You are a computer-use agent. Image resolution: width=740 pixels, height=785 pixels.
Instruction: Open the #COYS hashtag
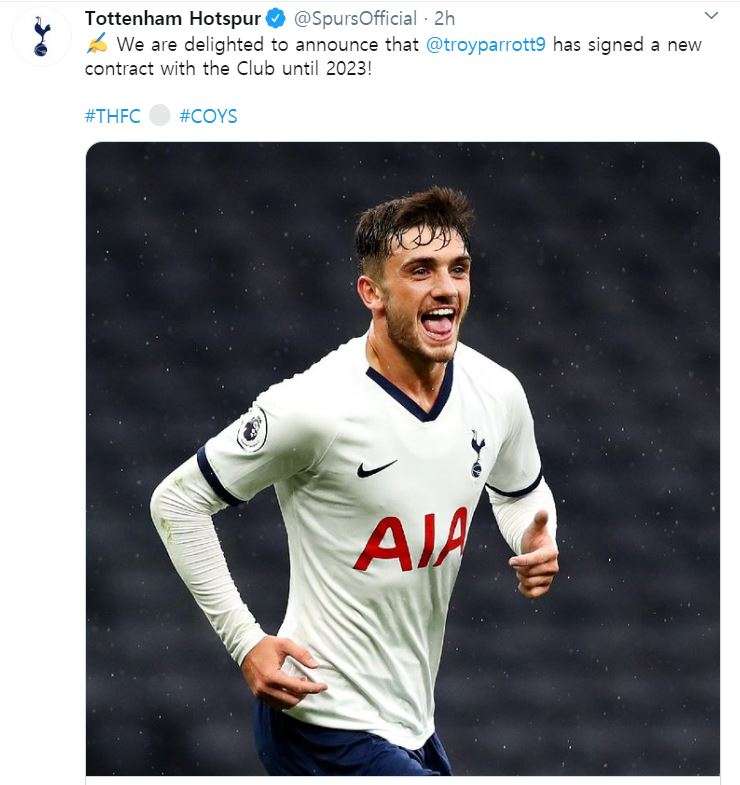tap(207, 116)
